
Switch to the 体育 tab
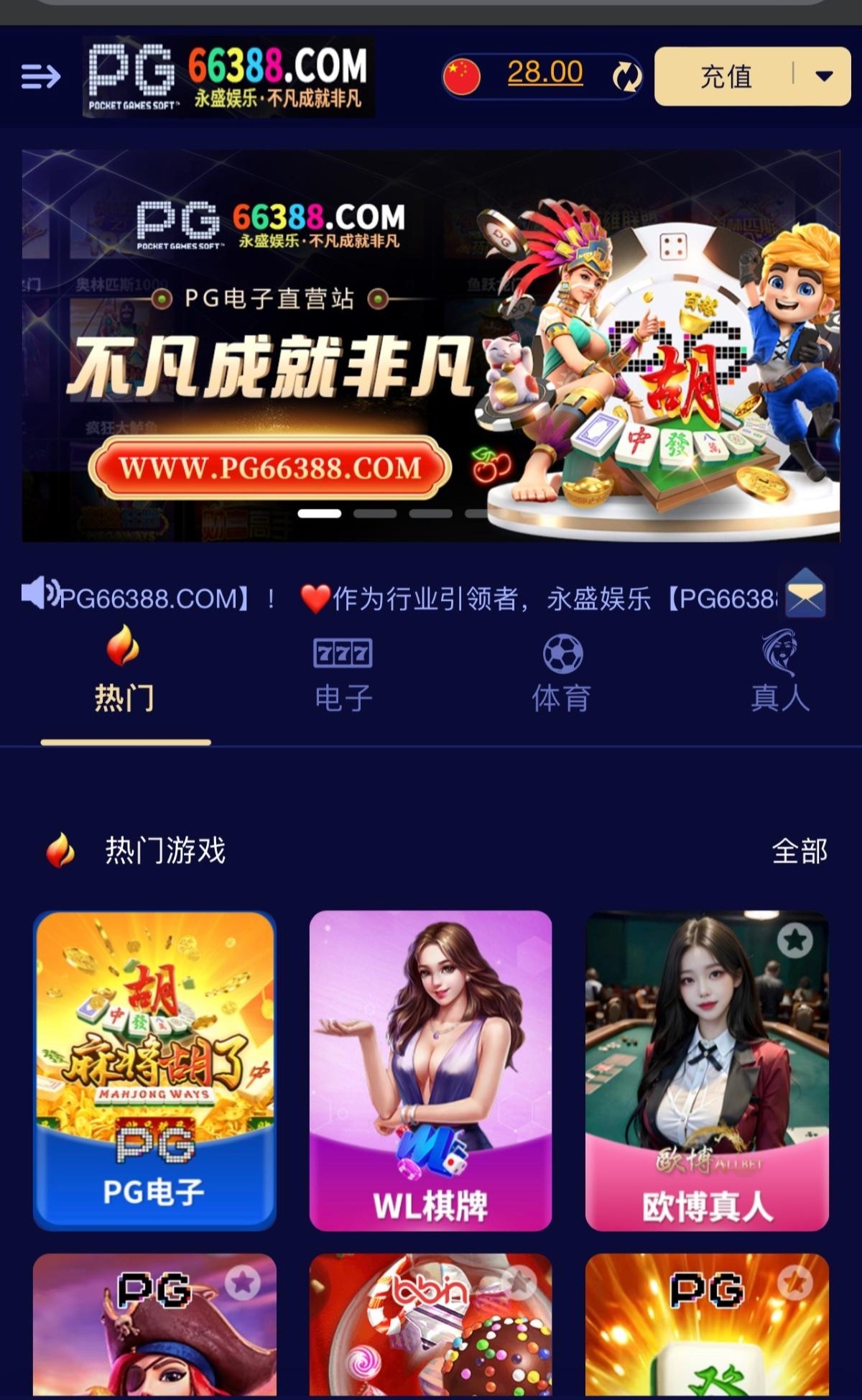click(x=562, y=676)
